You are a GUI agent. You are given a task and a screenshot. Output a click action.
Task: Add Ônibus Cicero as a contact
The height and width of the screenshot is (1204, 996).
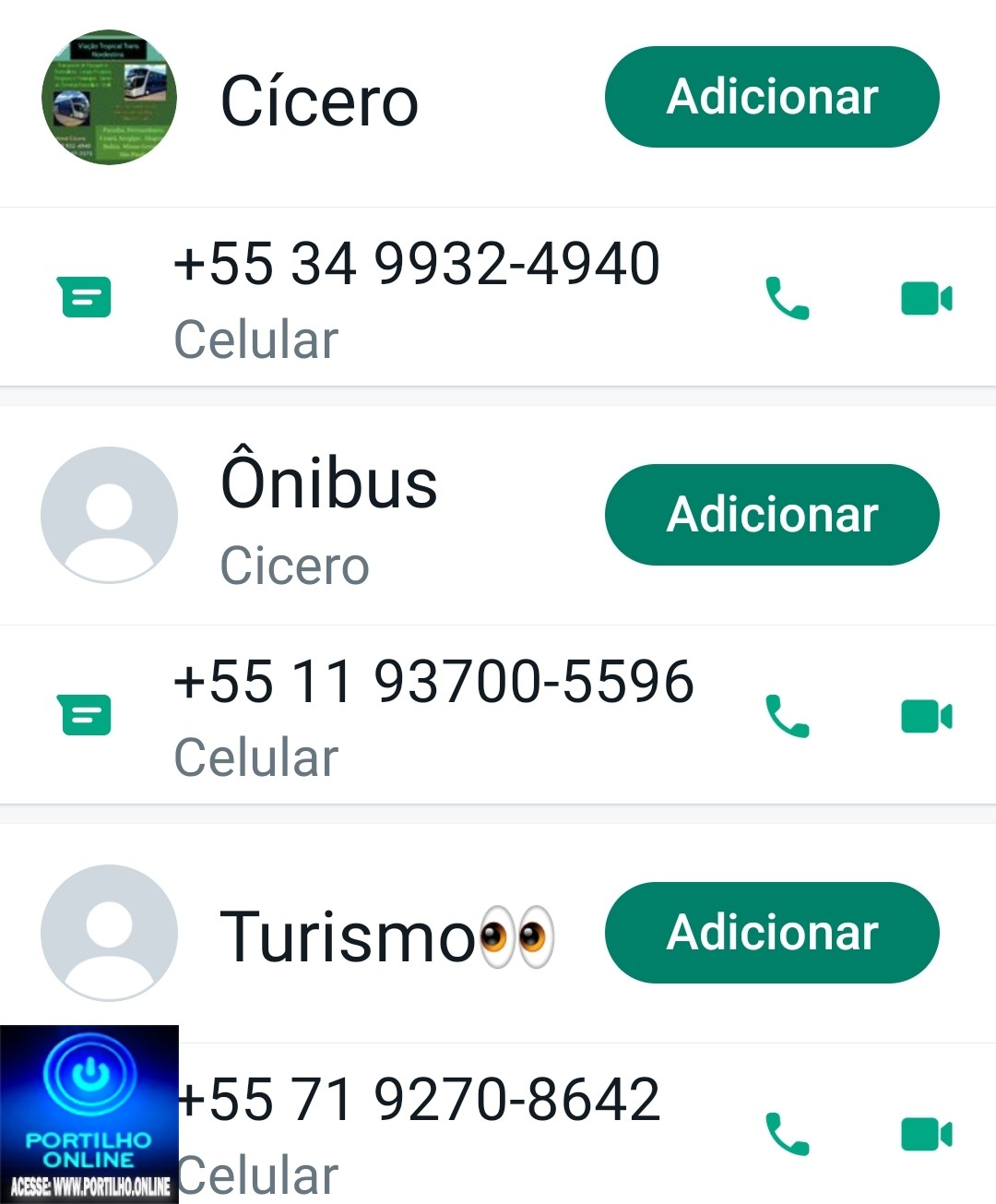pos(772,515)
